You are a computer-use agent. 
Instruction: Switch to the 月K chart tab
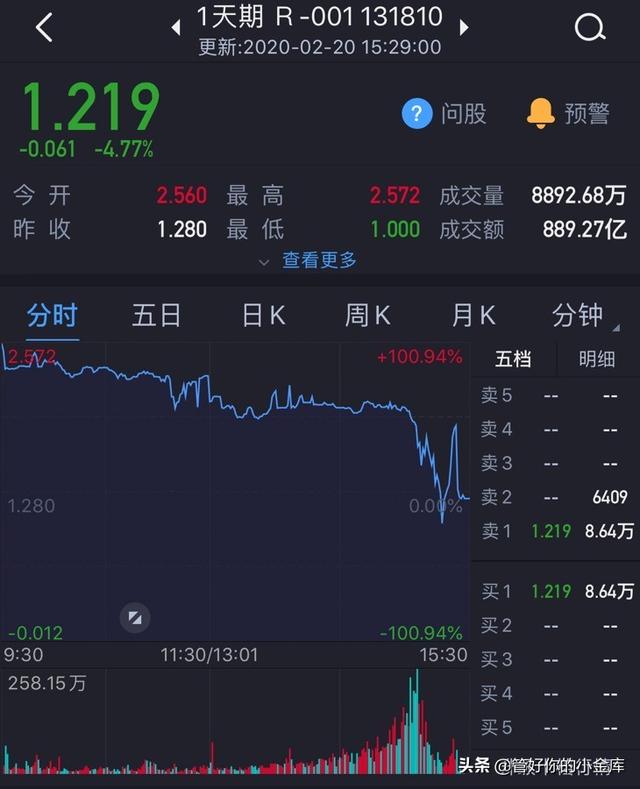(x=473, y=316)
